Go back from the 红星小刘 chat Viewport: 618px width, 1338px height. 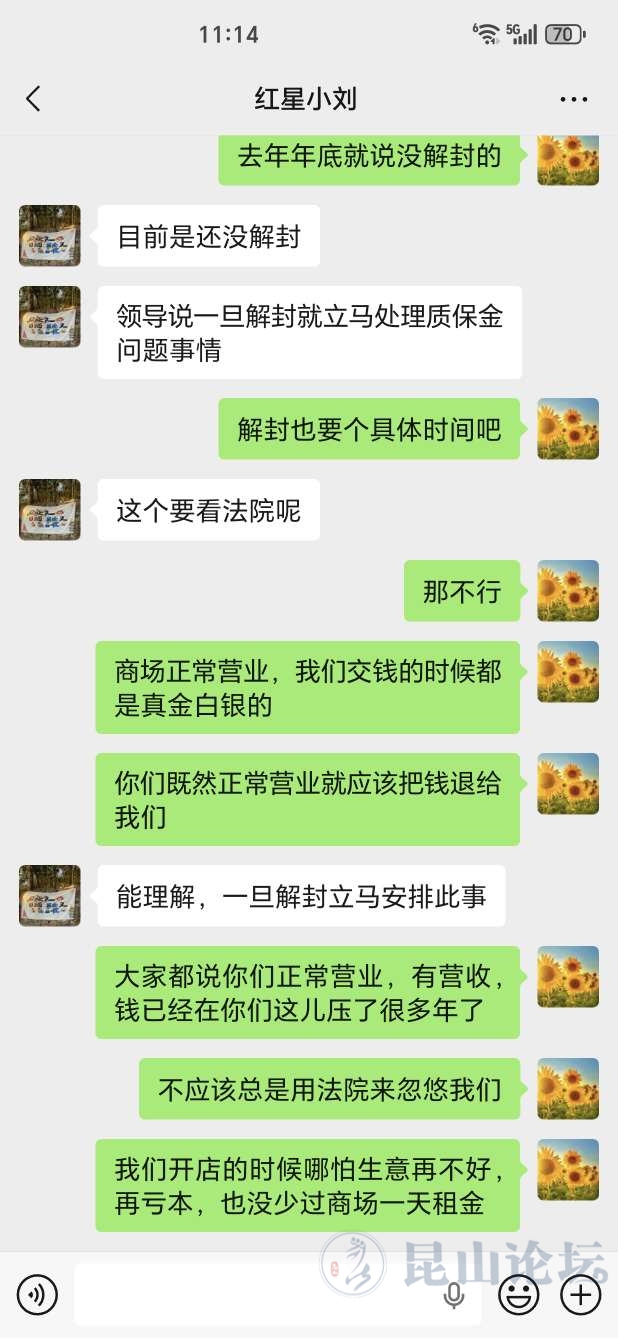33,98
